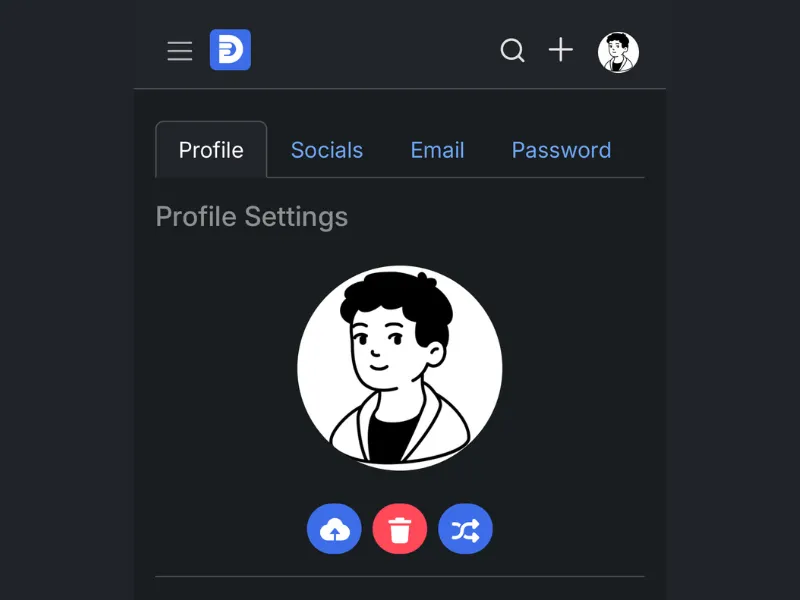
Task: Open the search magnifier
Action: pyautogui.click(x=512, y=50)
